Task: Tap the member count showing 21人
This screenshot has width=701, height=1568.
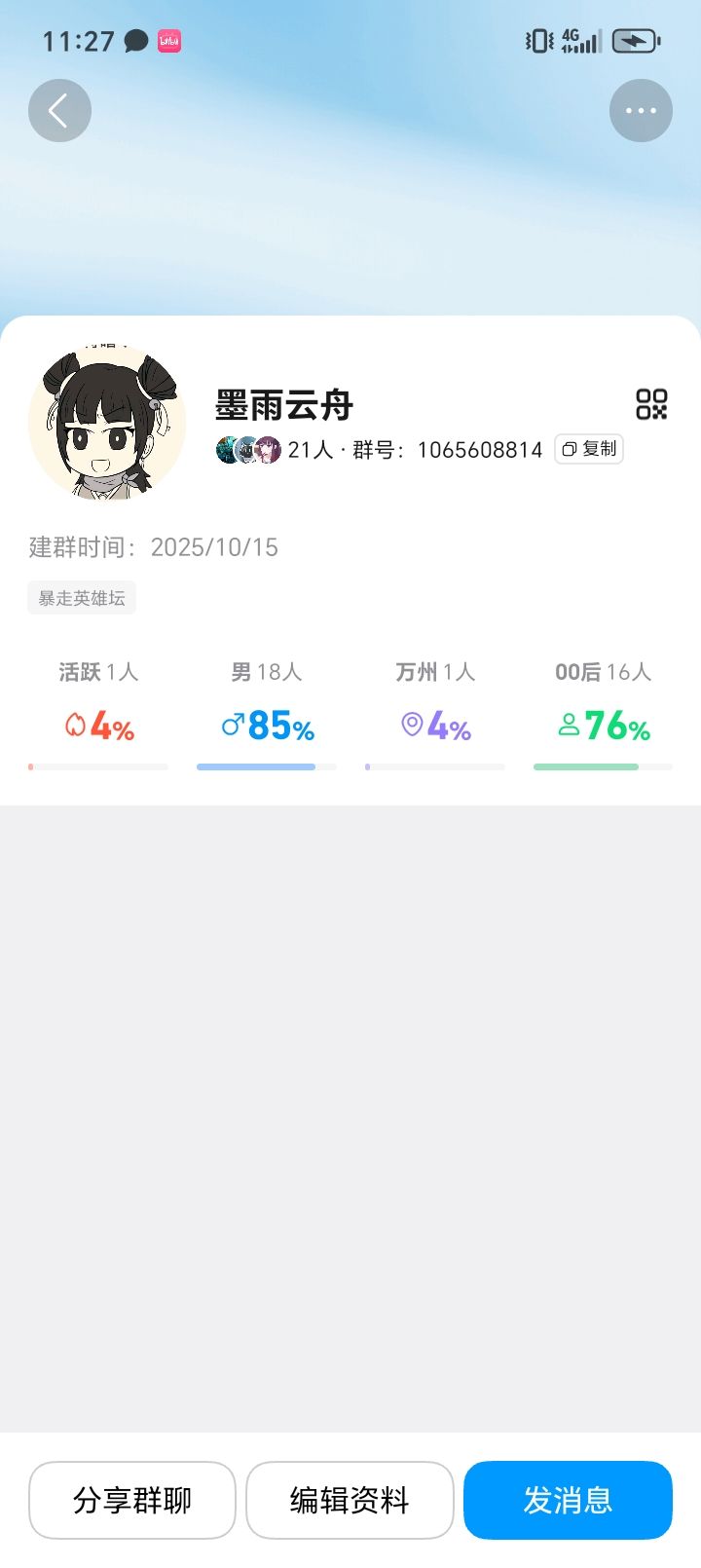Action: pos(310,449)
